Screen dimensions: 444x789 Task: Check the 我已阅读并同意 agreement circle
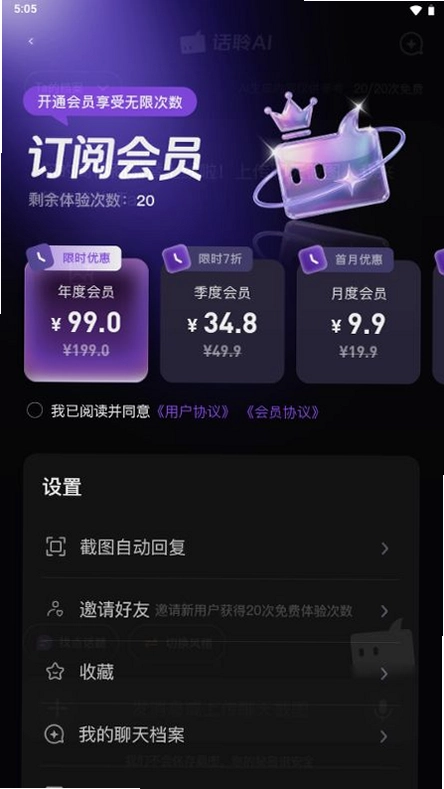34,411
